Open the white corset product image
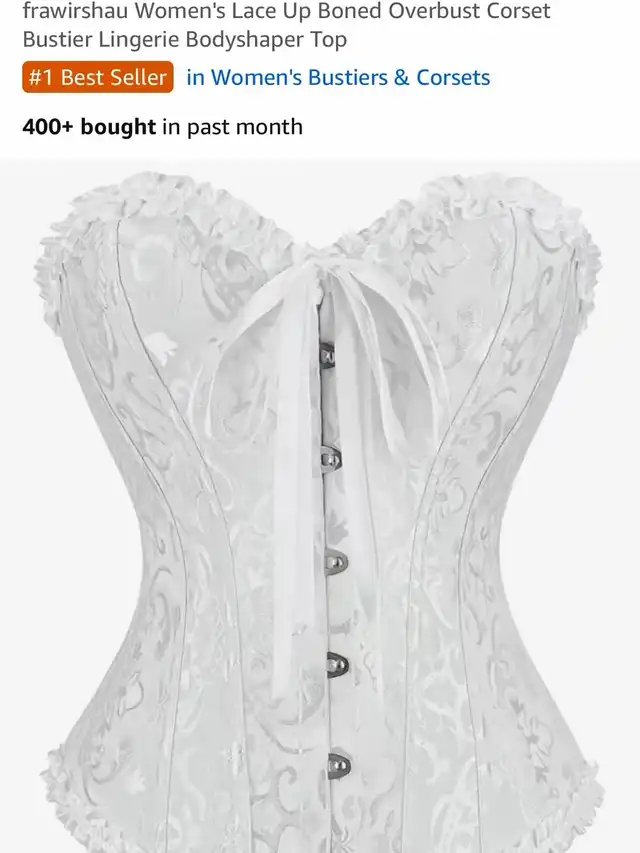 [x=320, y=510]
